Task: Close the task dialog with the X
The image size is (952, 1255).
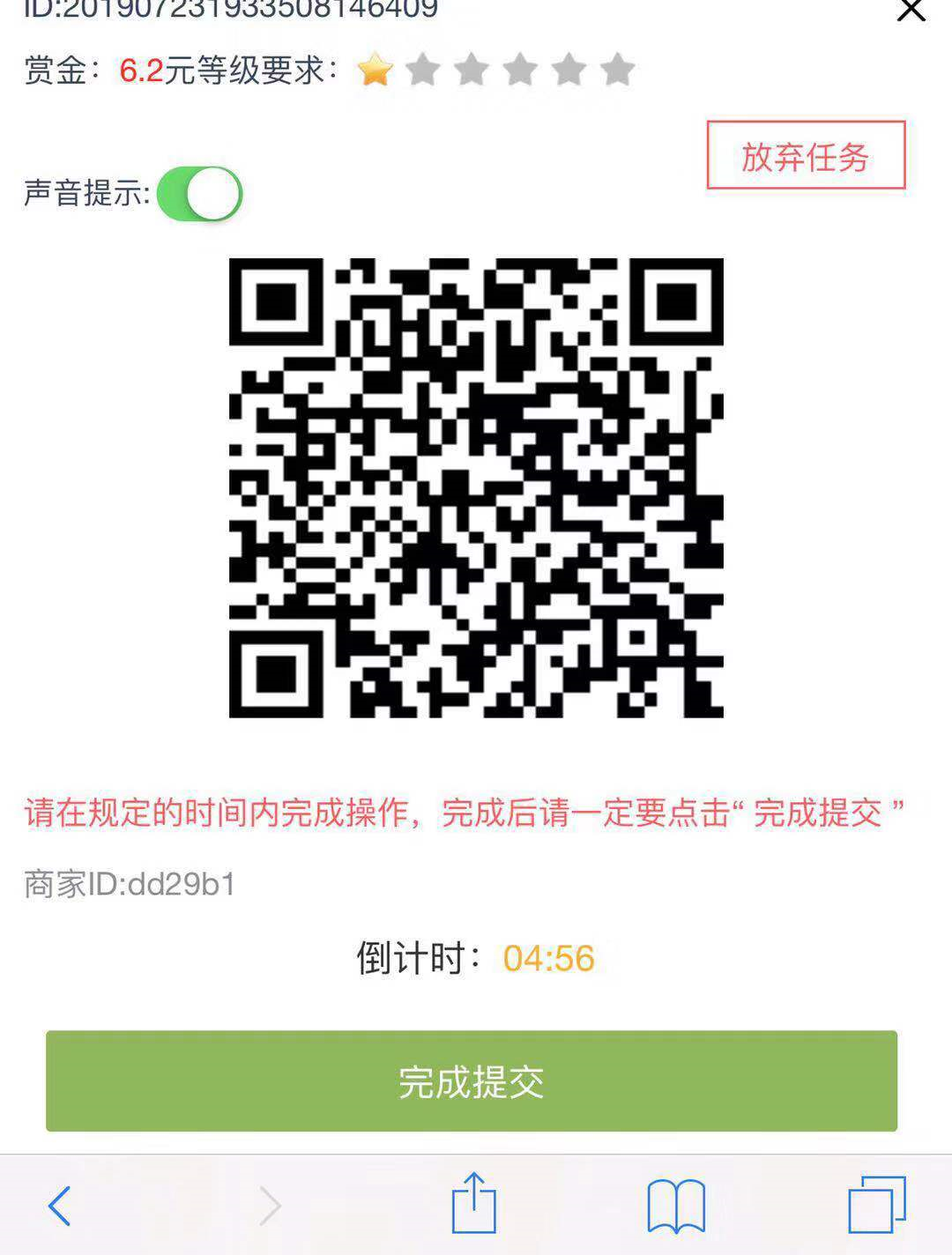Action: 911,11
